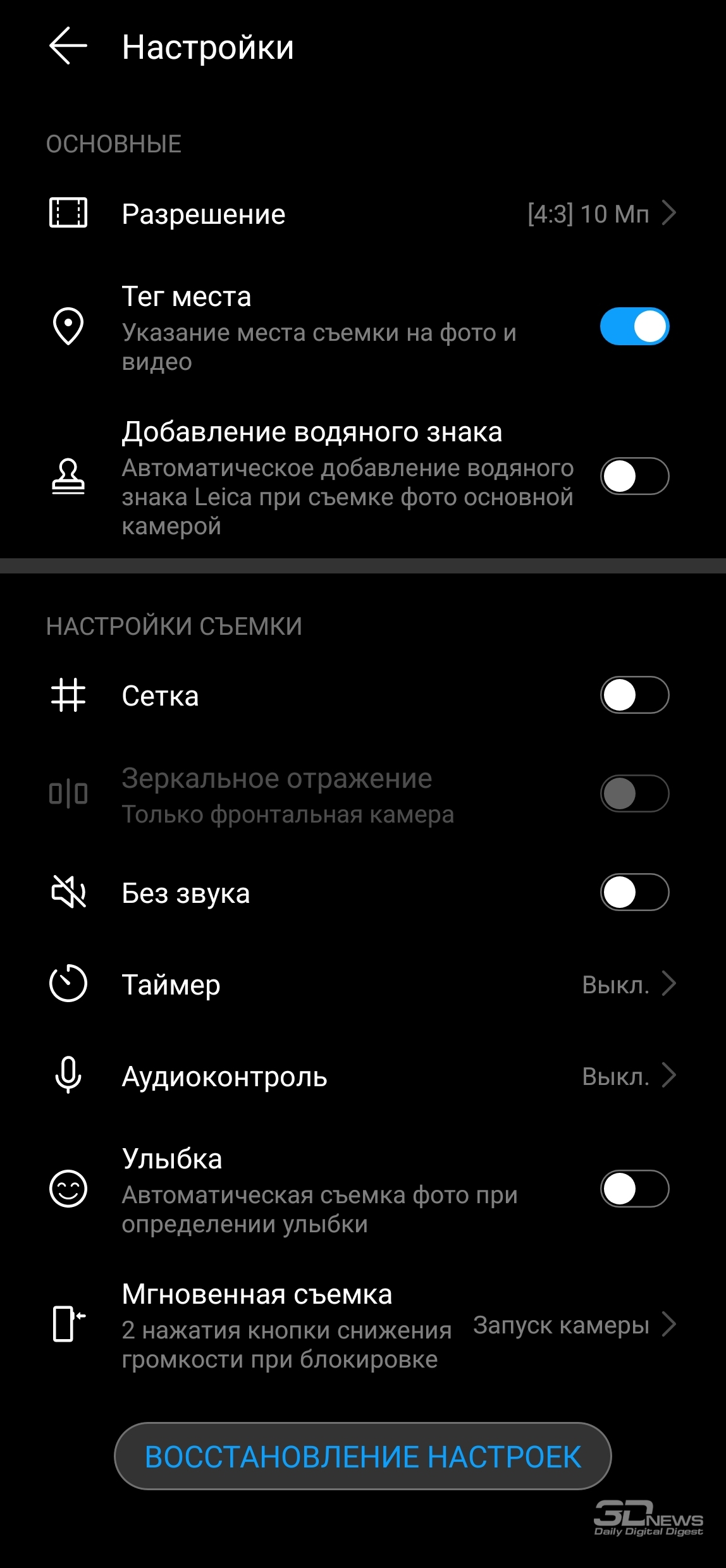This screenshot has height=1568, width=726.
Task: Enable Без звука mode
Action: (634, 892)
